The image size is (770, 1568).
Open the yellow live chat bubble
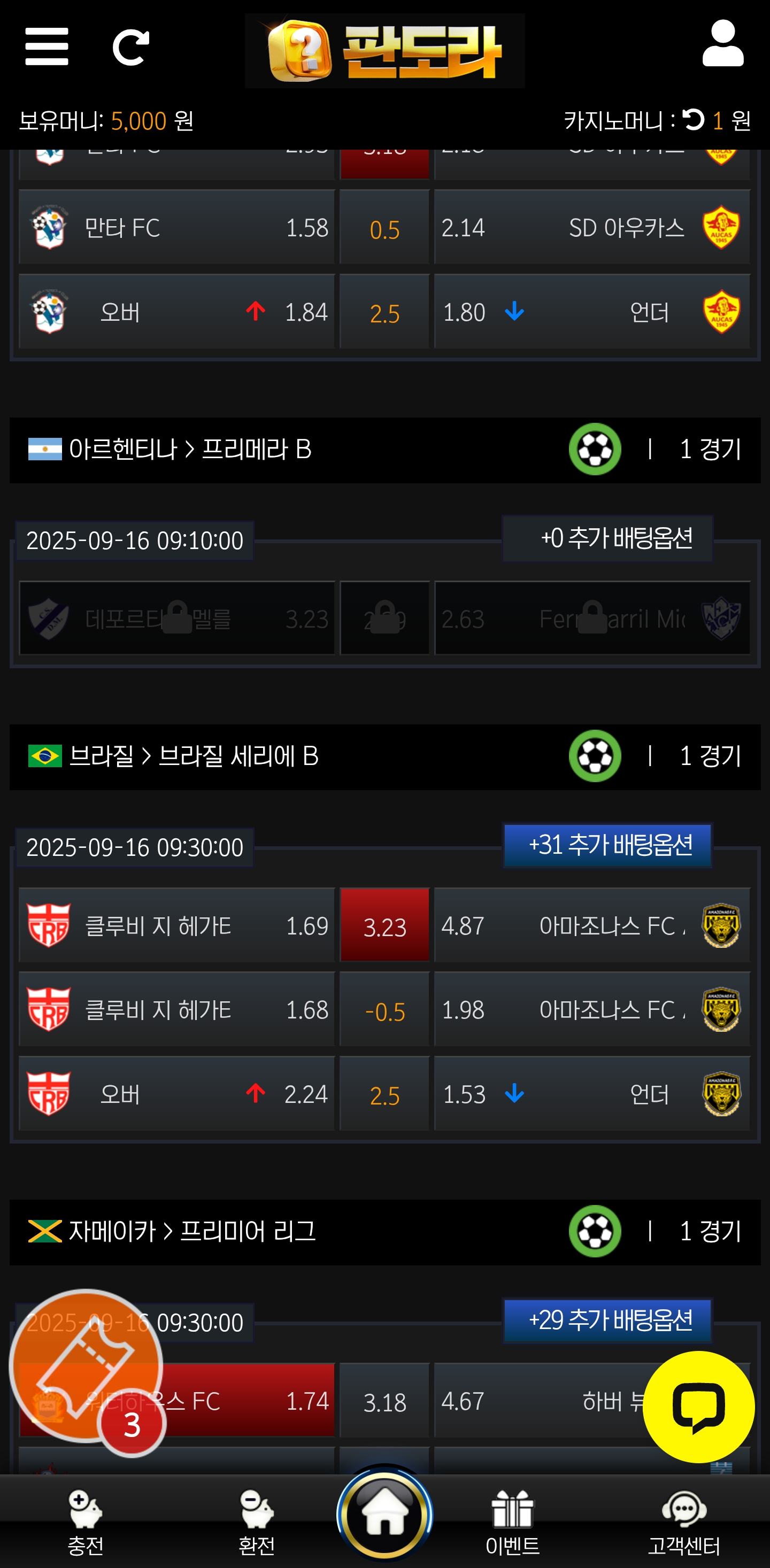coord(698,1407)
